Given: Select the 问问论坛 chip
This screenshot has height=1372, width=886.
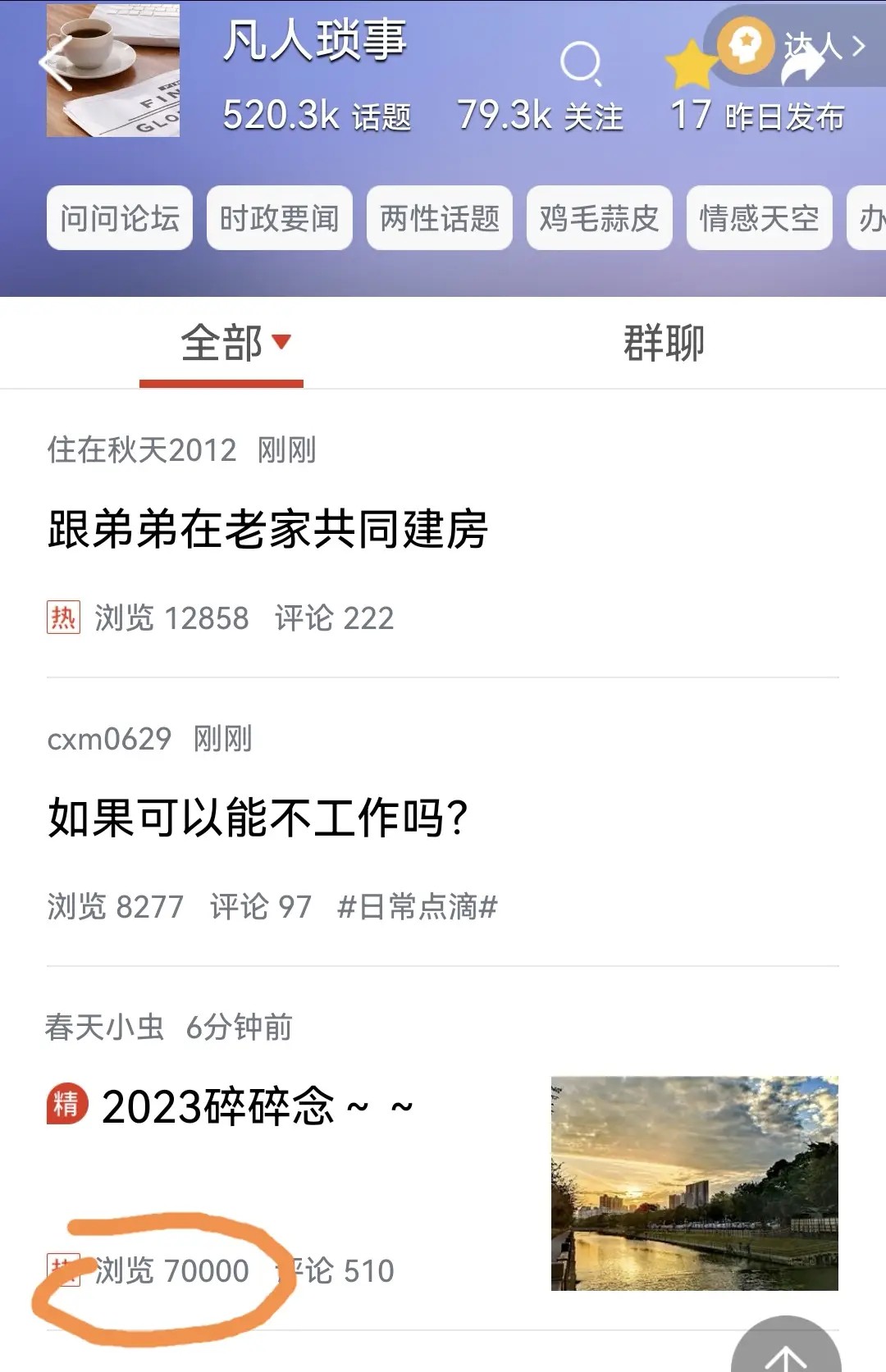Looking at the screenshot, I should (x=120, y=218).
